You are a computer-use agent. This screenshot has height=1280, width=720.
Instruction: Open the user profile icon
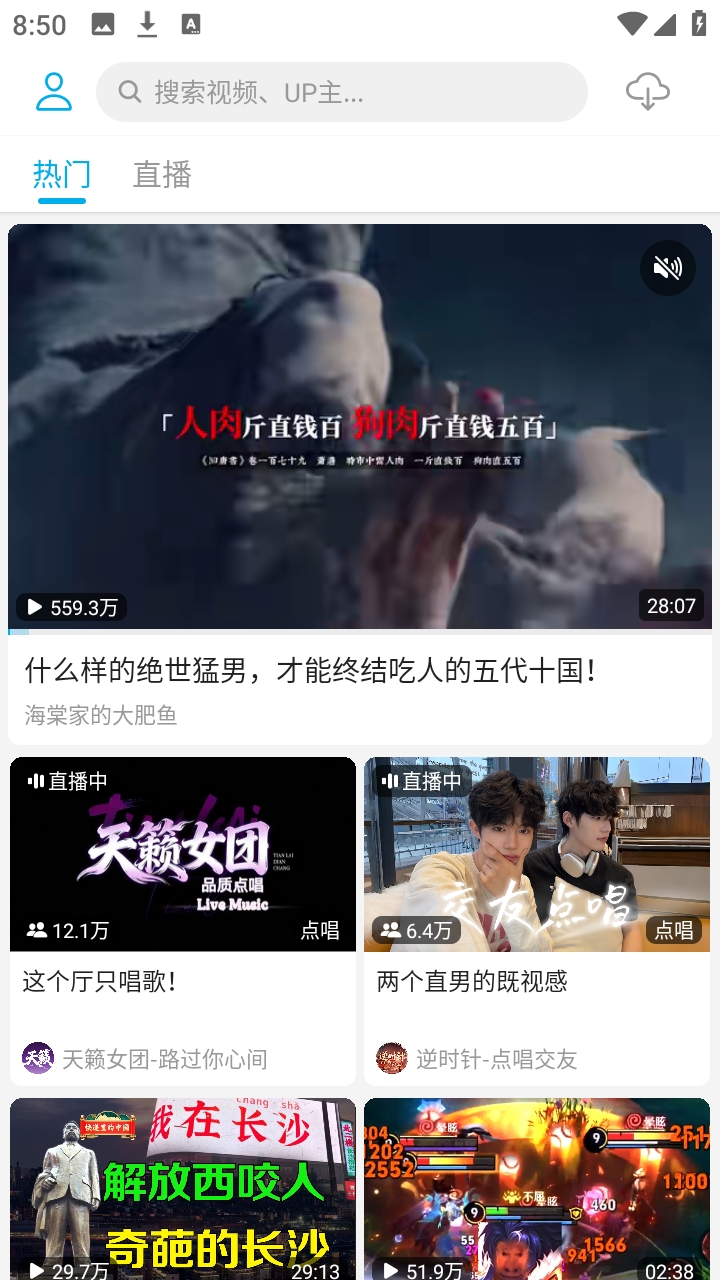click(x=54, y=92)
